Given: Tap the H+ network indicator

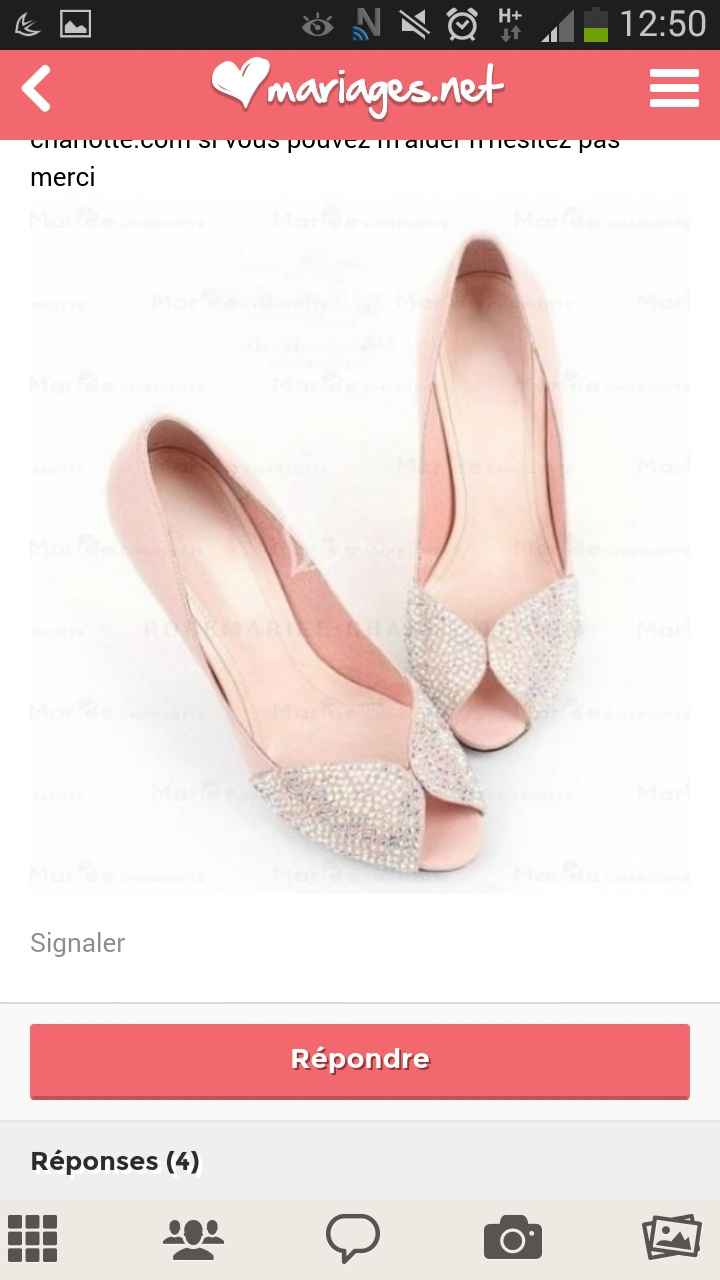Looking at the screenshot, I should tap(509, 21).
